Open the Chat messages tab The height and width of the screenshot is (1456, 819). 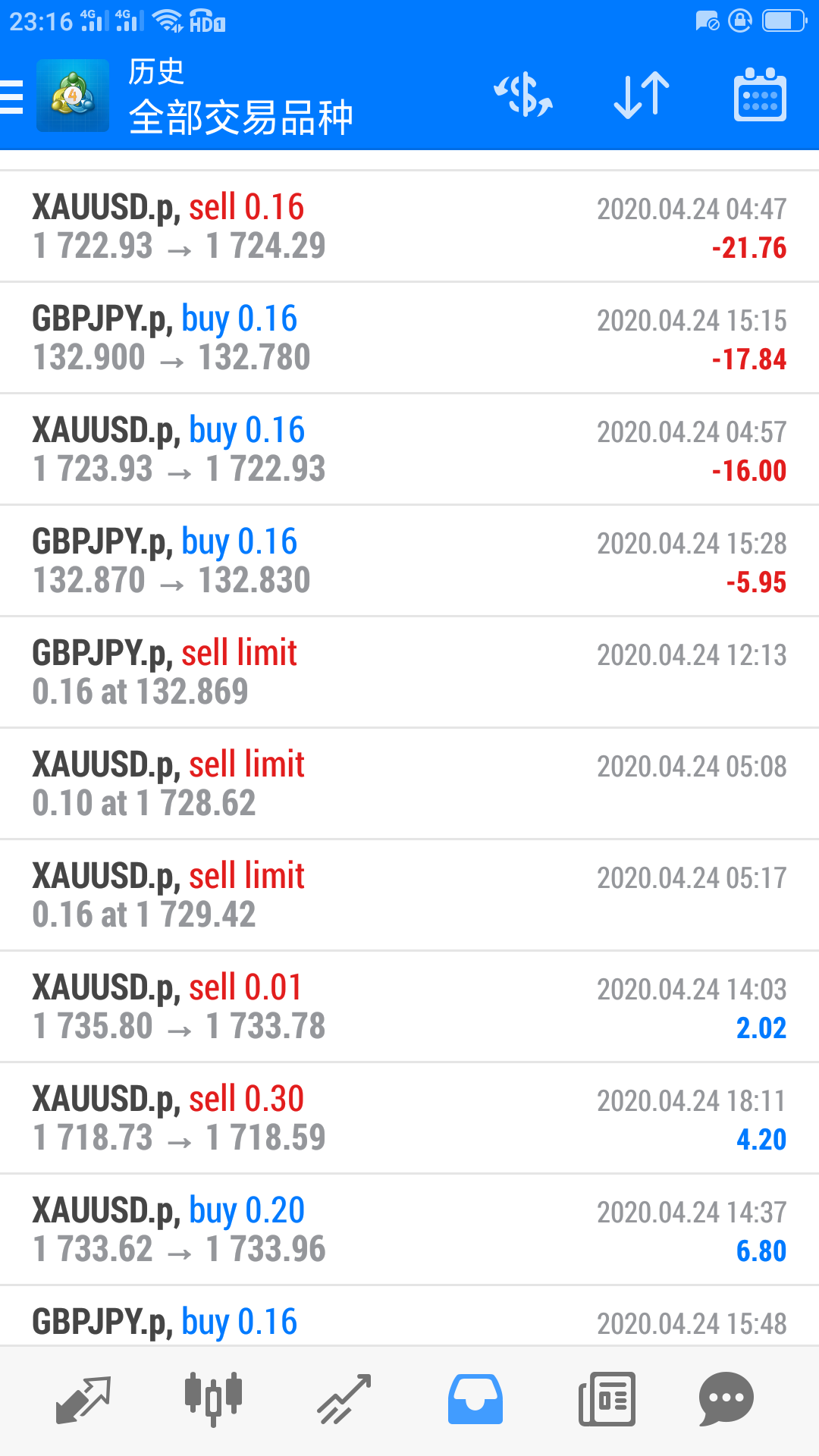(726, 1399)
